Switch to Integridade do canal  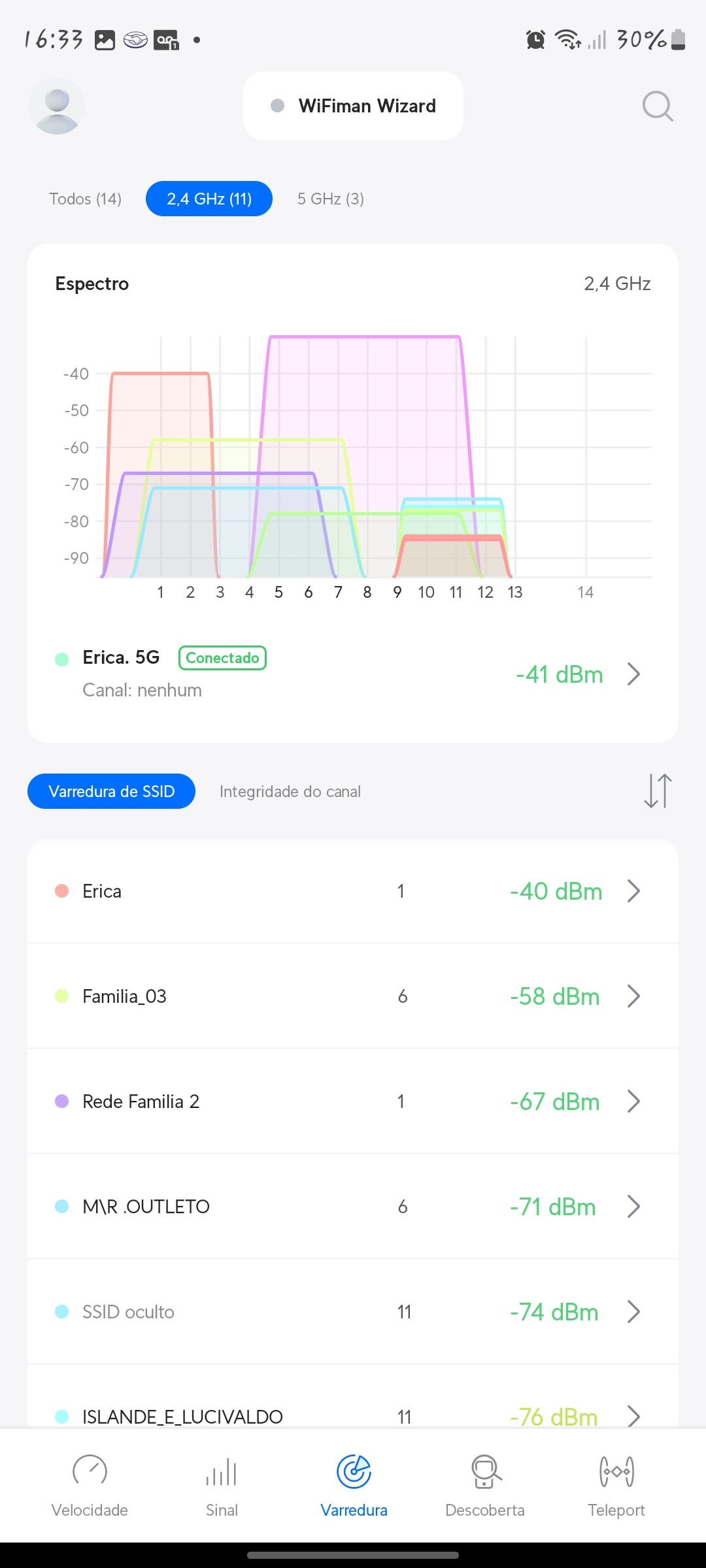tap(290, 791)
